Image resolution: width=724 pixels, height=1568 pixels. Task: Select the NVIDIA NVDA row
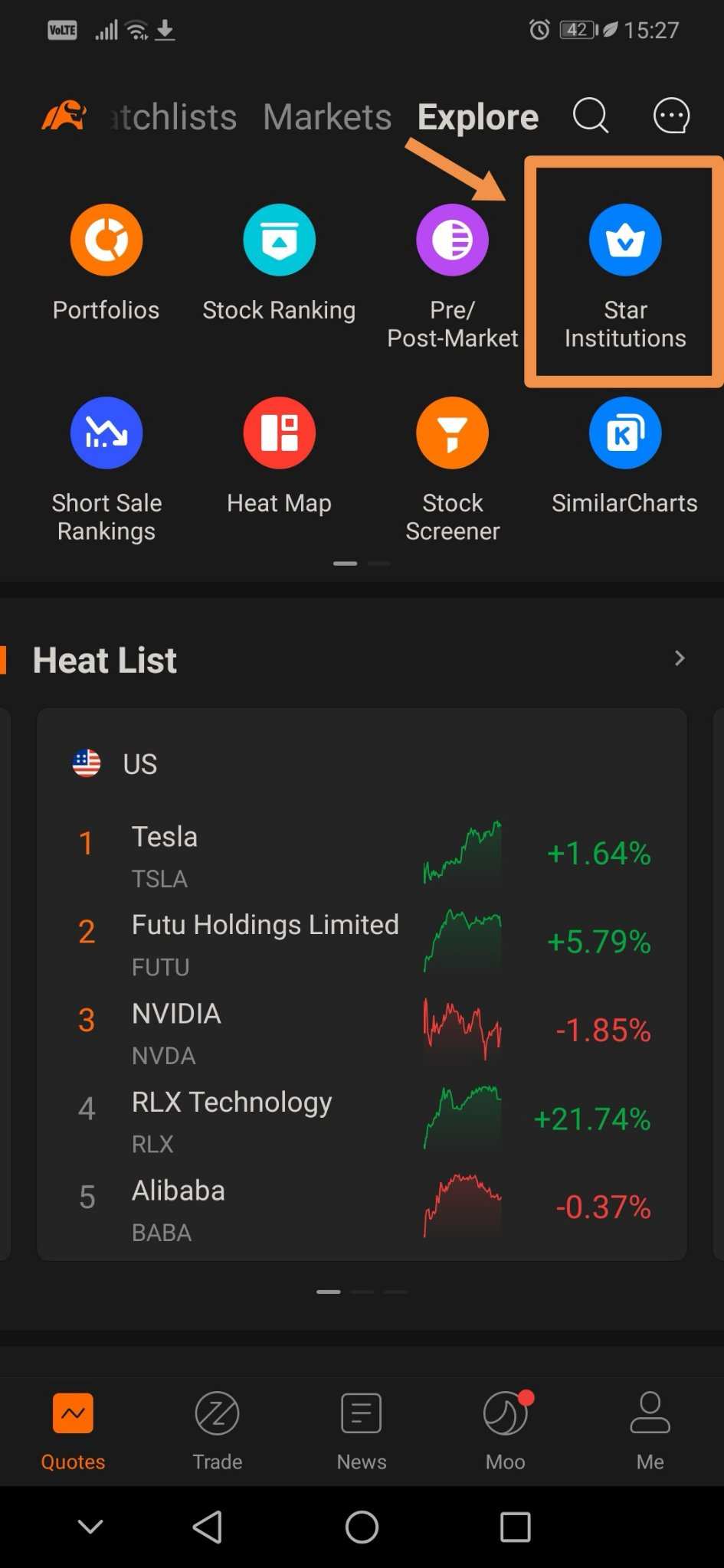(x=362, y=1031)
